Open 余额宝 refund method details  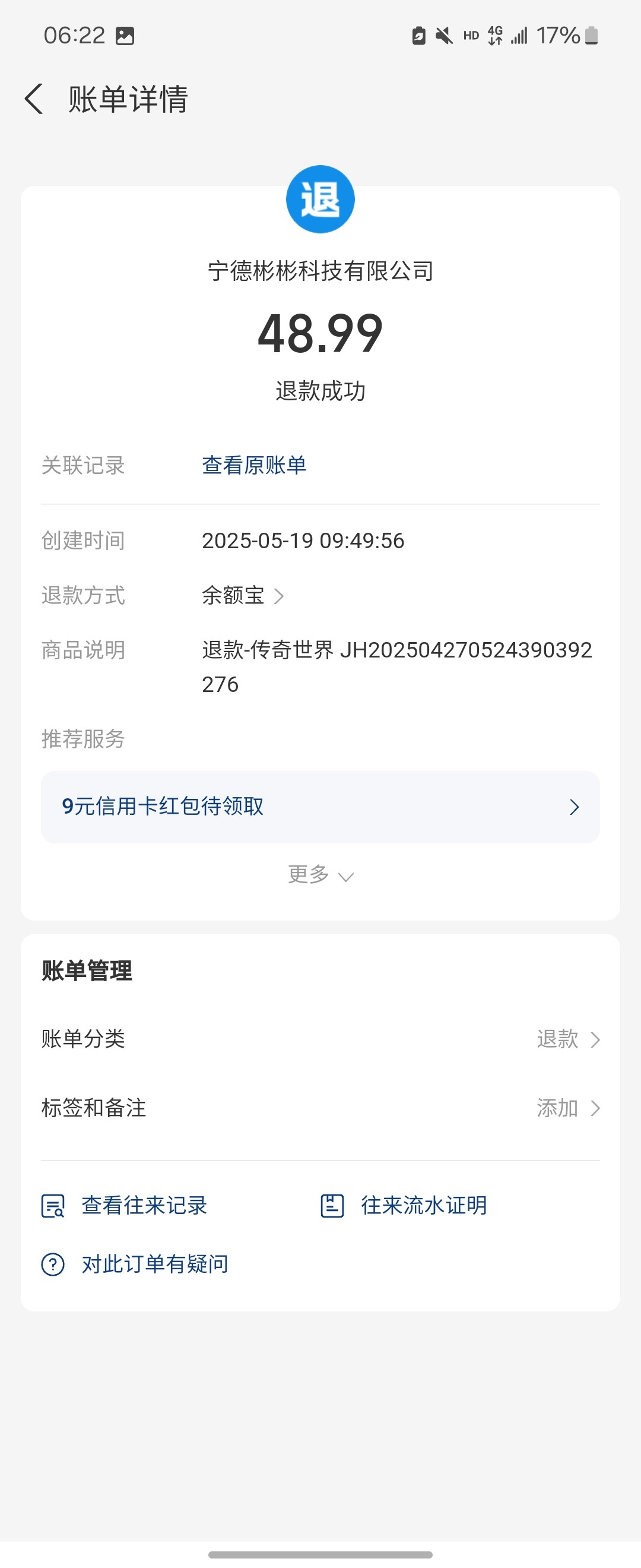pos(243,595)
